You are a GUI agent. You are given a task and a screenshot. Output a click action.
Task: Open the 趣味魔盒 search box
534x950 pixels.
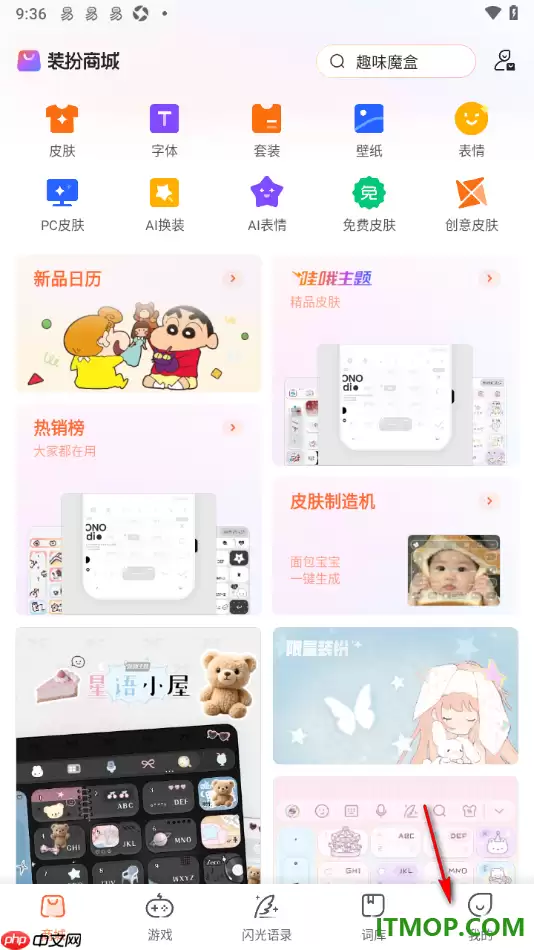pos(396,61)
